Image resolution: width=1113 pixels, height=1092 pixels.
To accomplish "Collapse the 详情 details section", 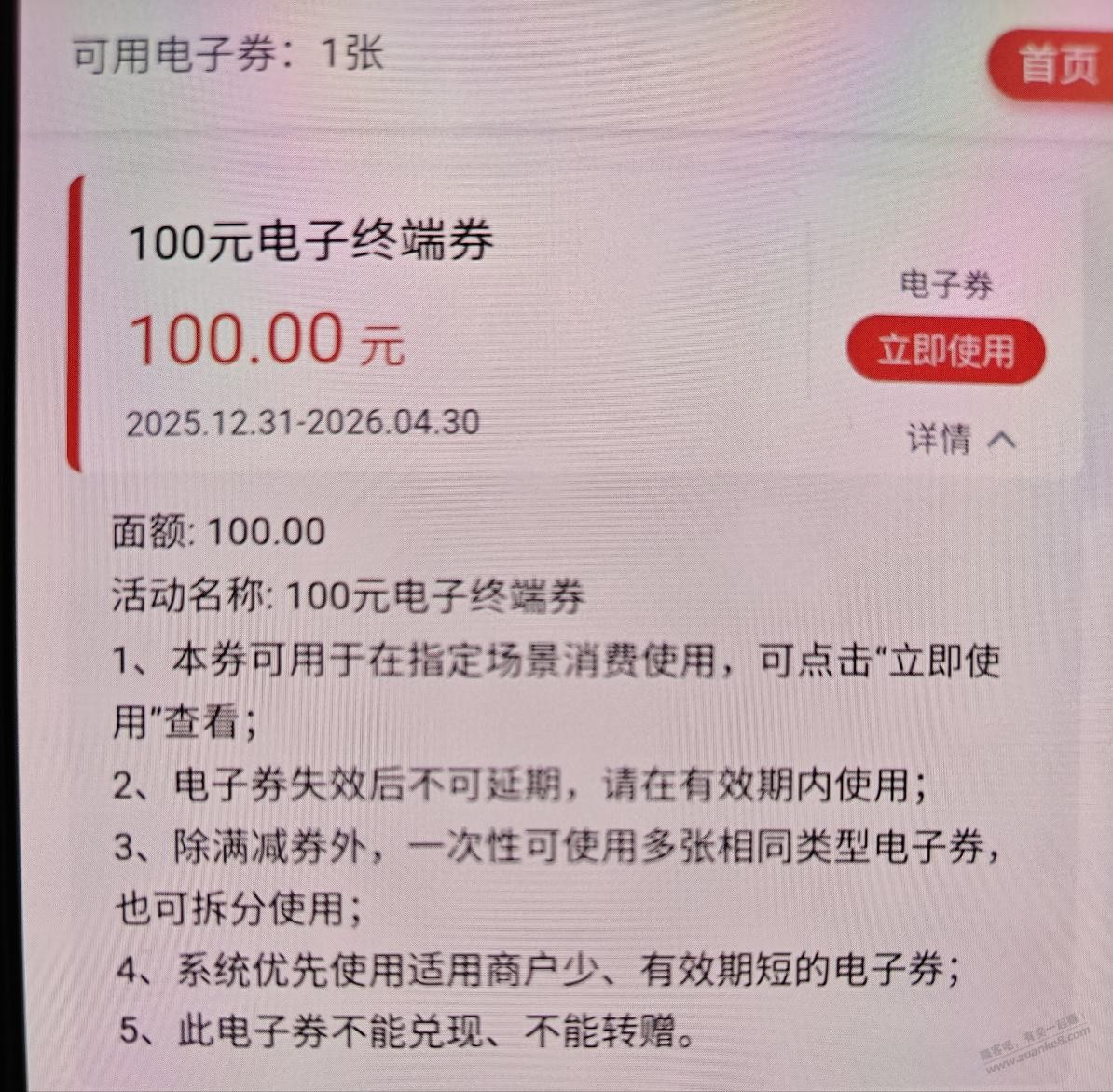I will point(961,439).
